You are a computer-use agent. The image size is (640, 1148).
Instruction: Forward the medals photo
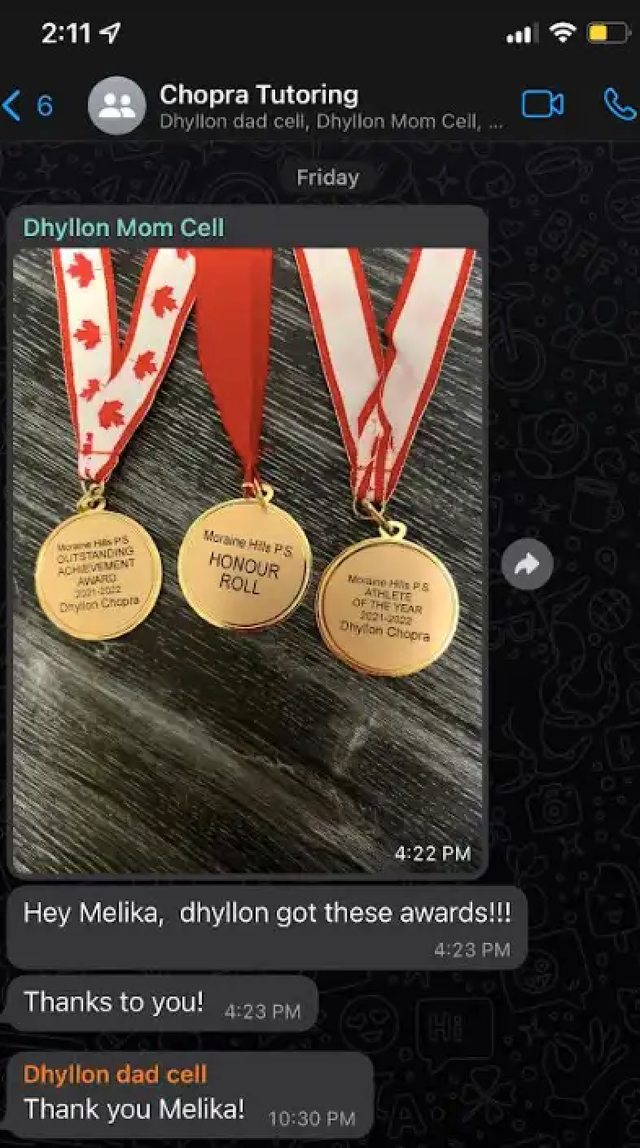(527, 565)
